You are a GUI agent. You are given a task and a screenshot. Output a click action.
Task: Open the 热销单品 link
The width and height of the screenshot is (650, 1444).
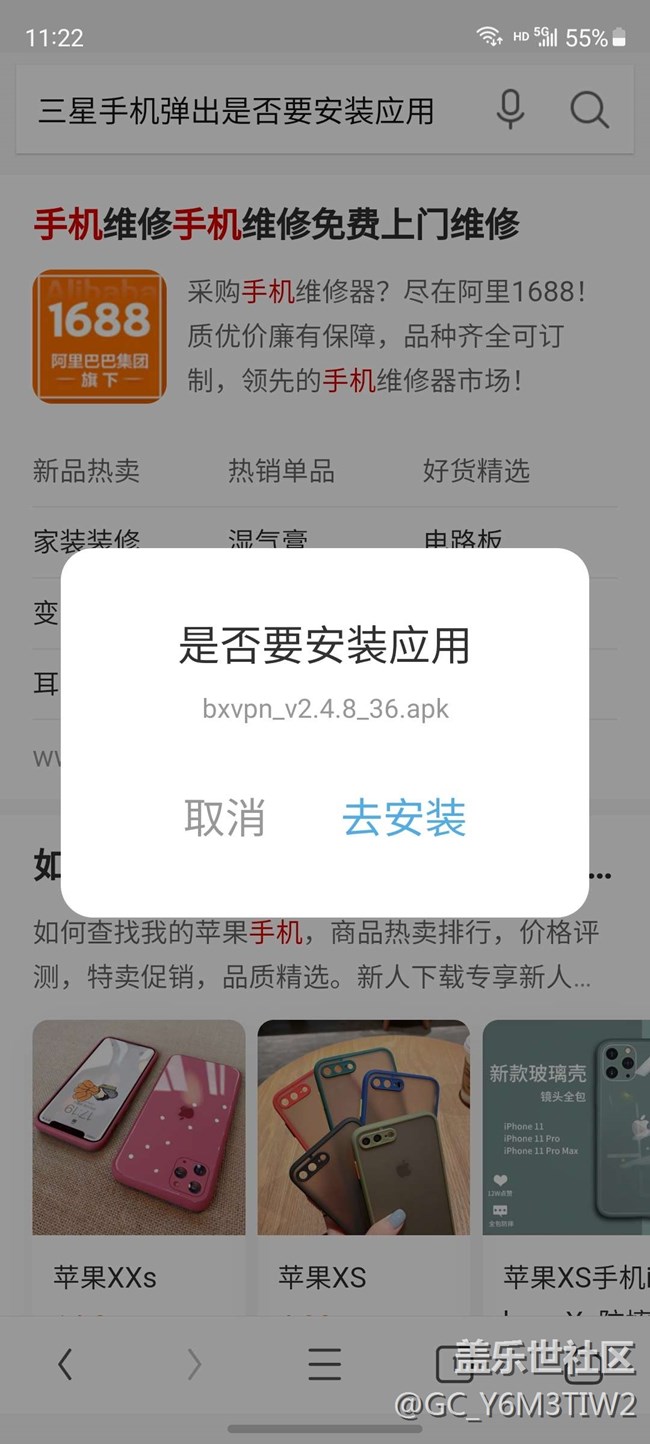(x=281, y=471)
